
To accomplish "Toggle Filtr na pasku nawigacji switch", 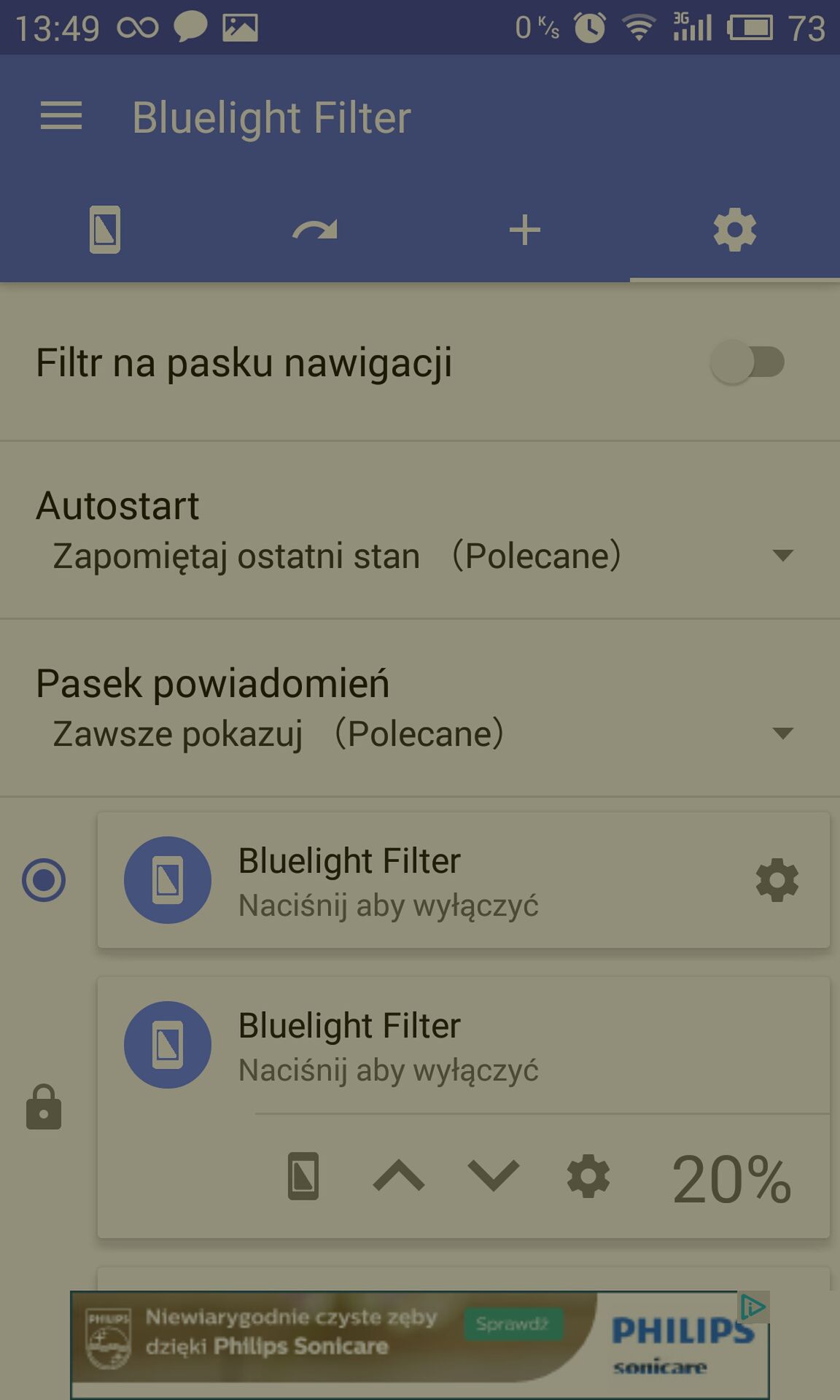I will pyautogui.click(x=748, y=362).
